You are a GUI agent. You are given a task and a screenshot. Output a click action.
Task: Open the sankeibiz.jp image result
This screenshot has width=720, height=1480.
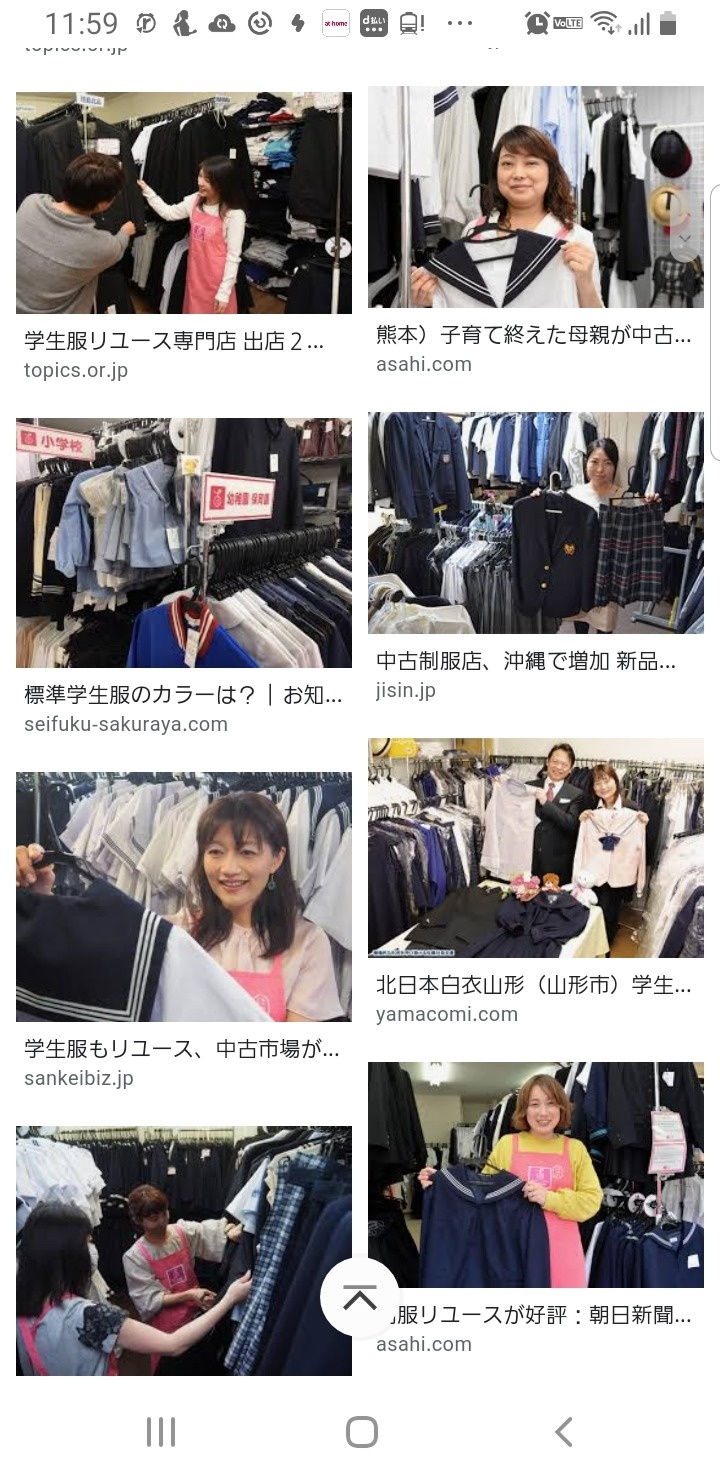pyautogui.click(x=184, y=897)
